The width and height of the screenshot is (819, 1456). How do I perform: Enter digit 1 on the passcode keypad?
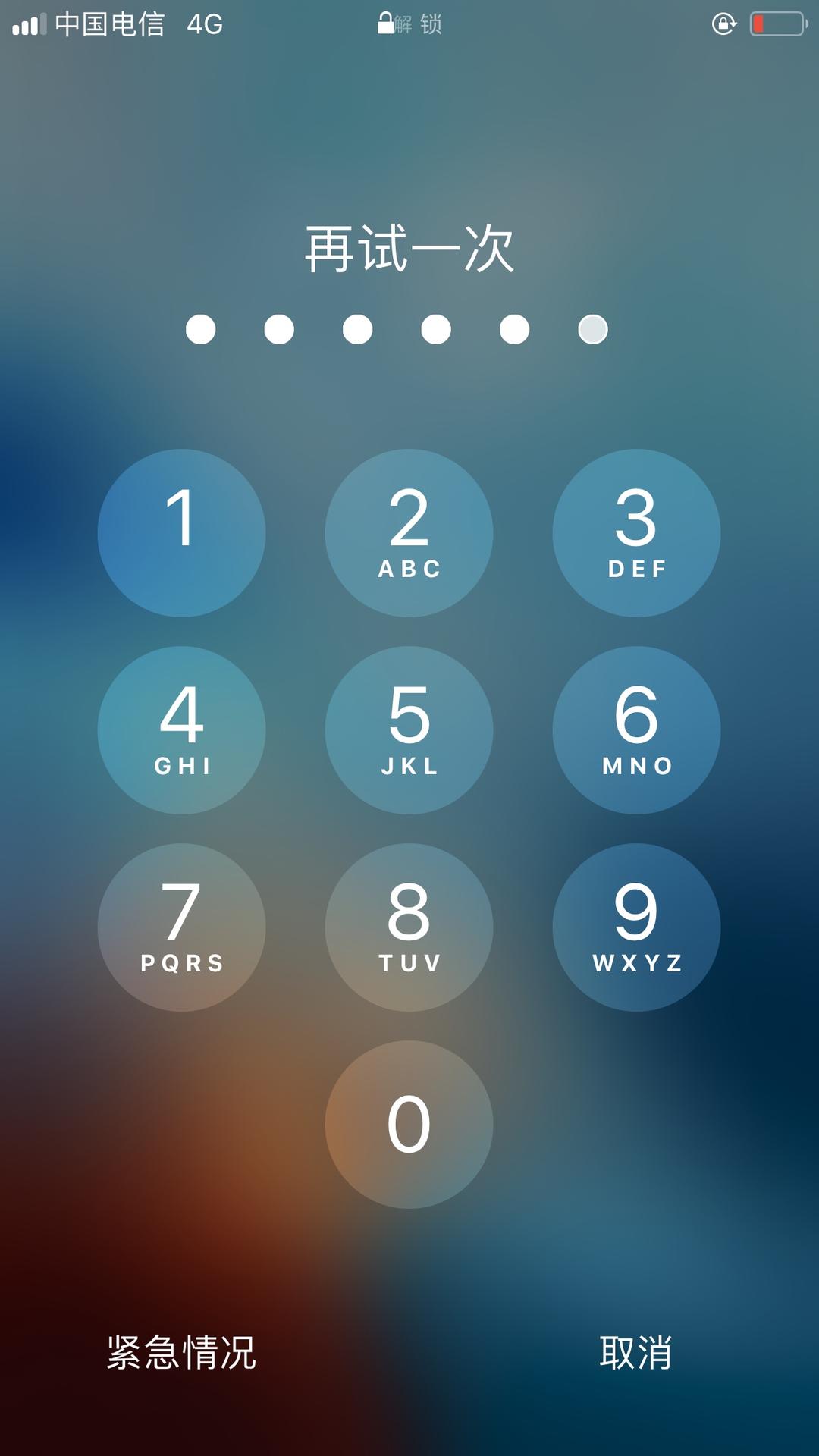tap(181, 532)
